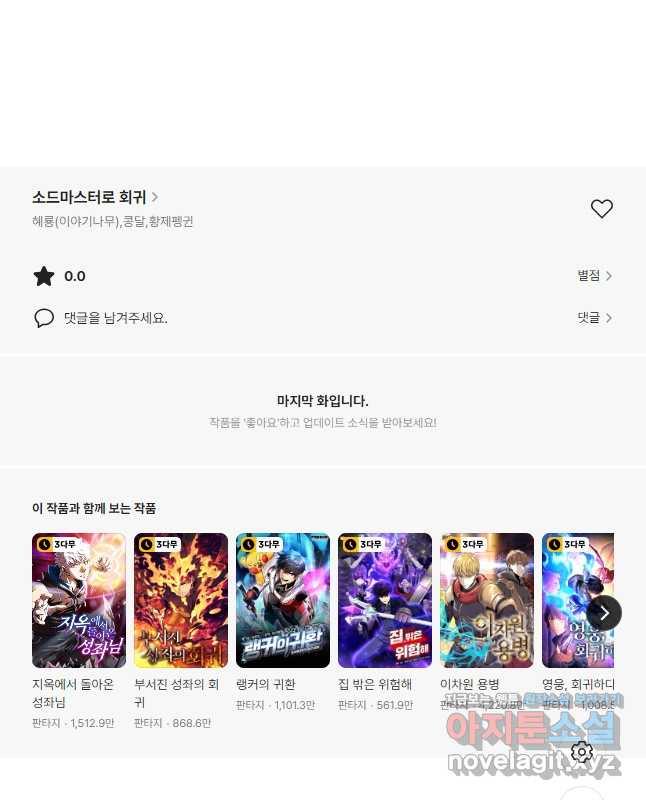The height and width of the screenshot is (800, 646).
Task: Tap 댓글을 남겨주세요 to write a comment
Action: point(115,318)
